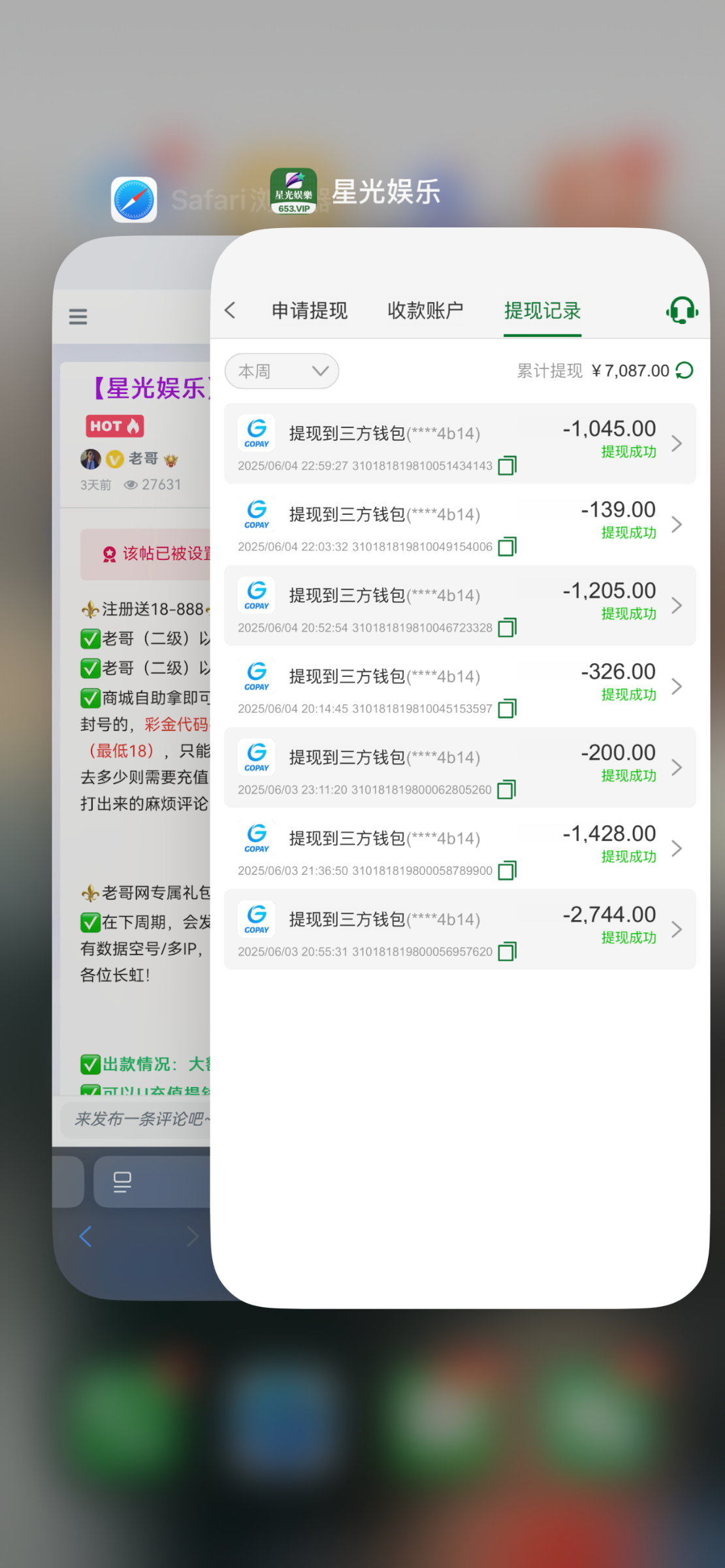Copy order number of the 22:59:27 record
The image size is (725, 1568).
tap(507, 466)
